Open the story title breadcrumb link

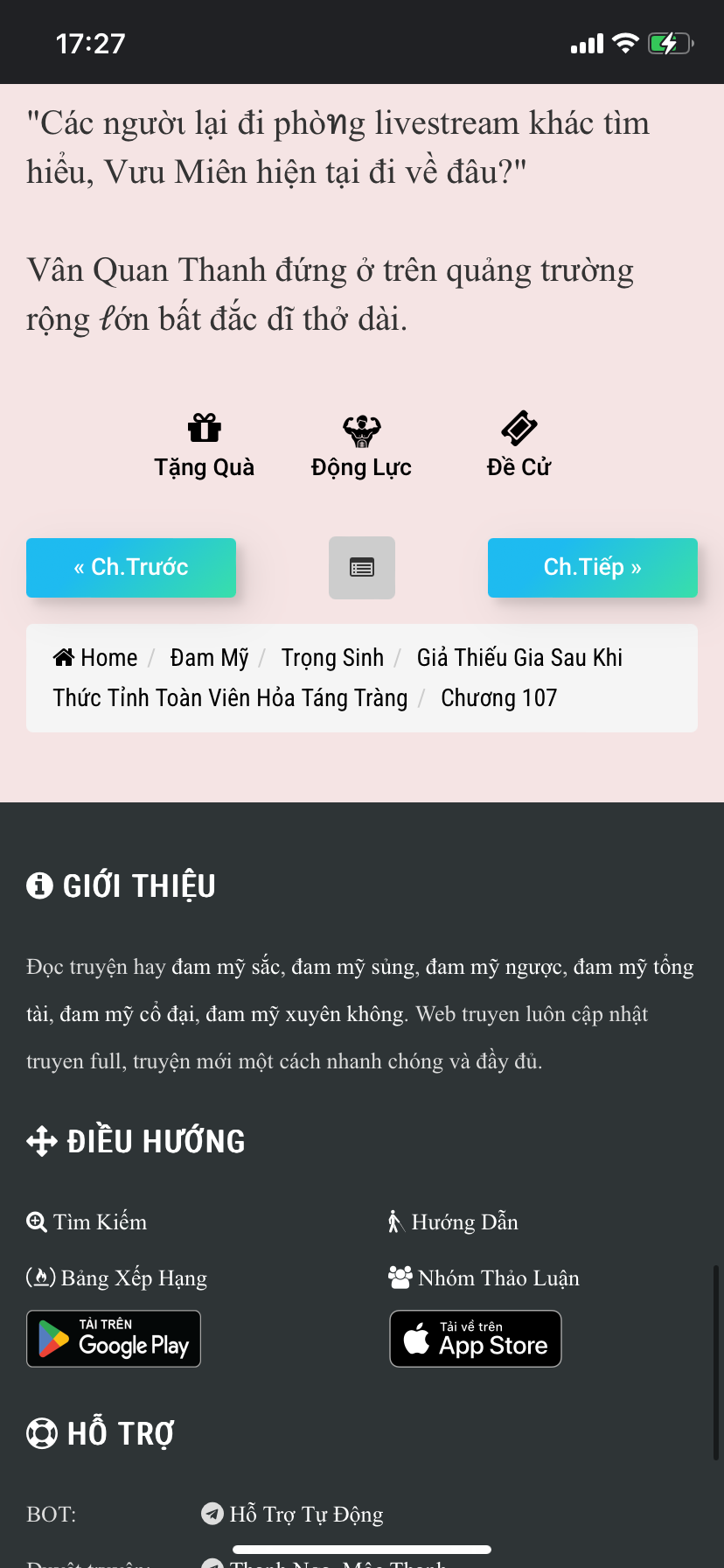coord(519,658)
